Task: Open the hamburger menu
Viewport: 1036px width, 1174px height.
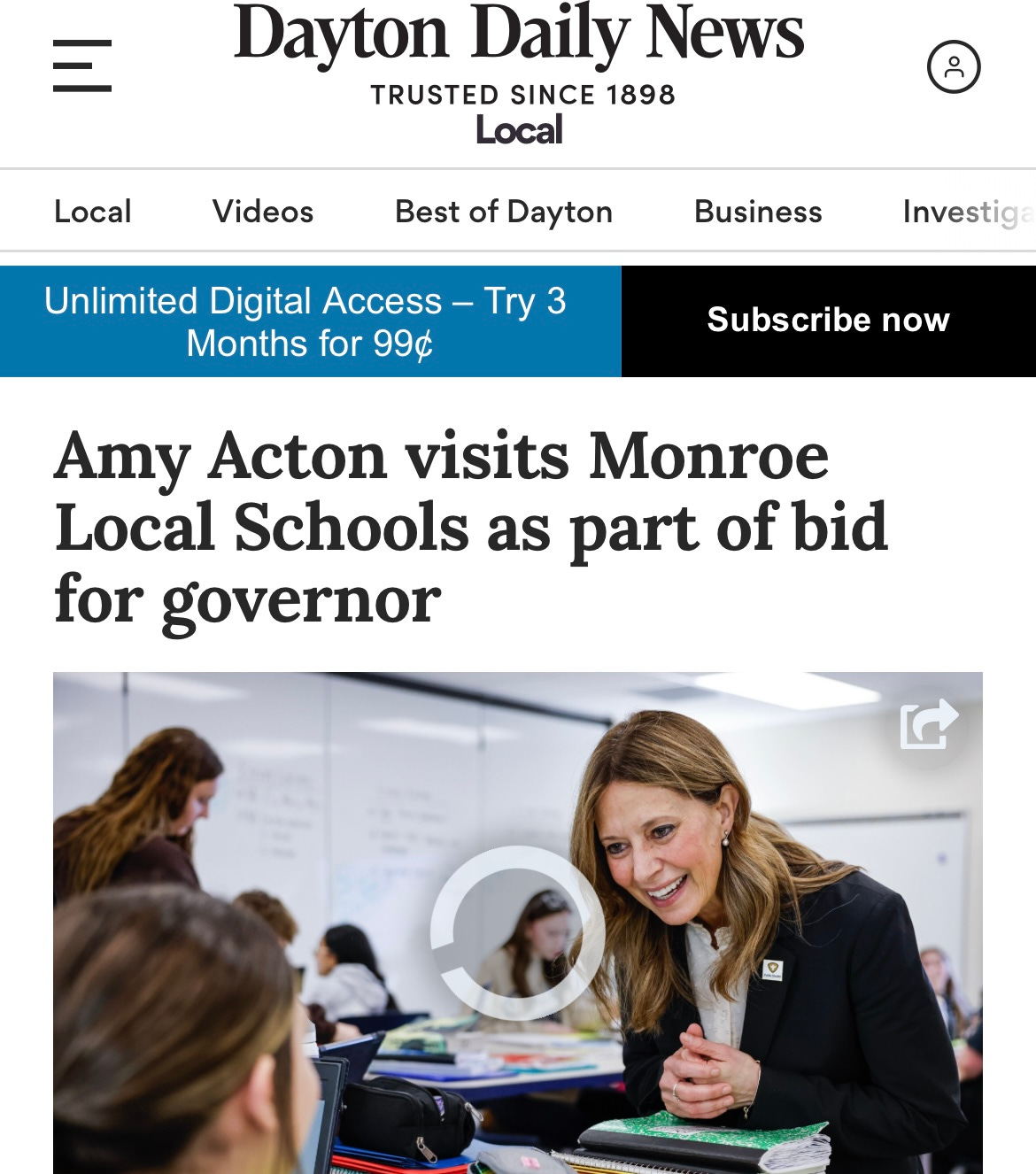Action: (82, 66)
